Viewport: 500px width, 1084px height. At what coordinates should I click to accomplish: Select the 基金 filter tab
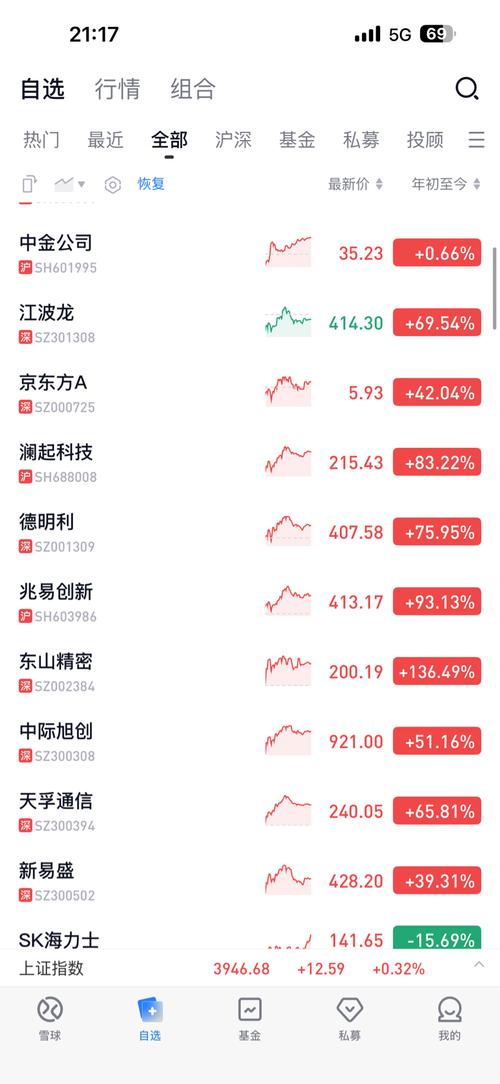coord(297,140)
